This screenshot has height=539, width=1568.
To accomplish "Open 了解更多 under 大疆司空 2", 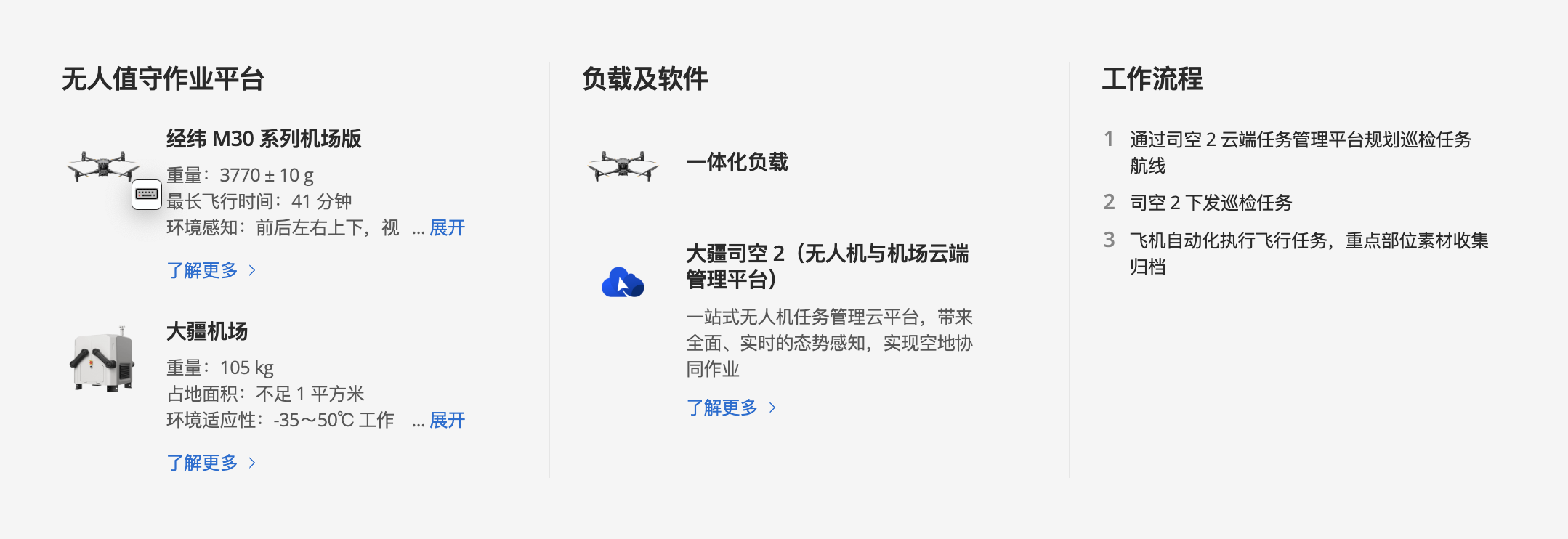I will coord(731,408).
